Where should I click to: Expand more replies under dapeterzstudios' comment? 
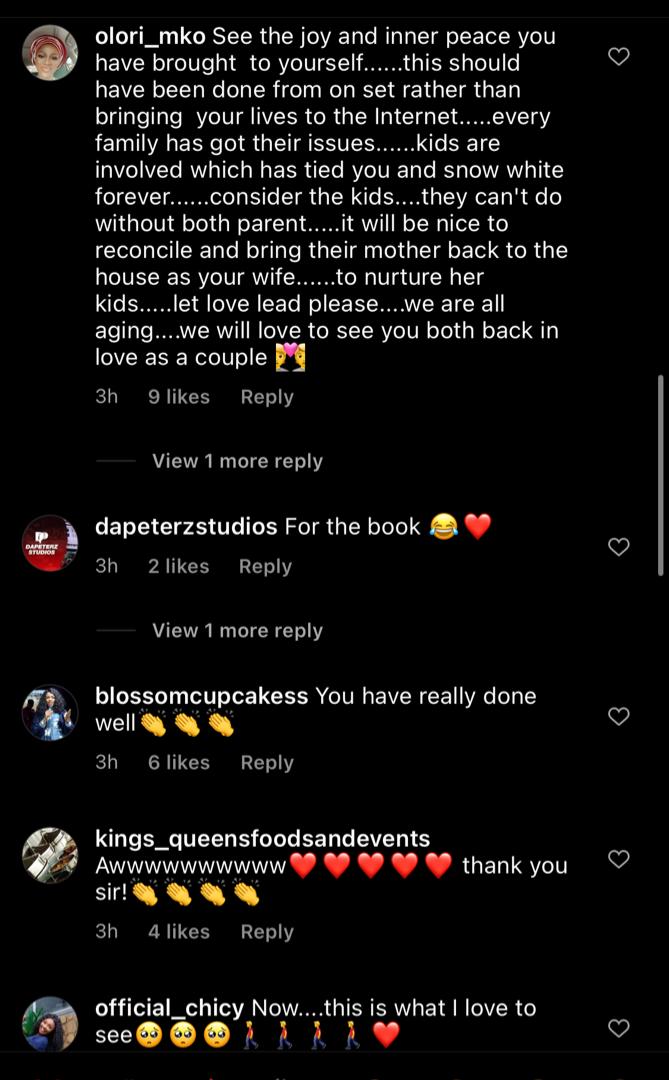237,631
